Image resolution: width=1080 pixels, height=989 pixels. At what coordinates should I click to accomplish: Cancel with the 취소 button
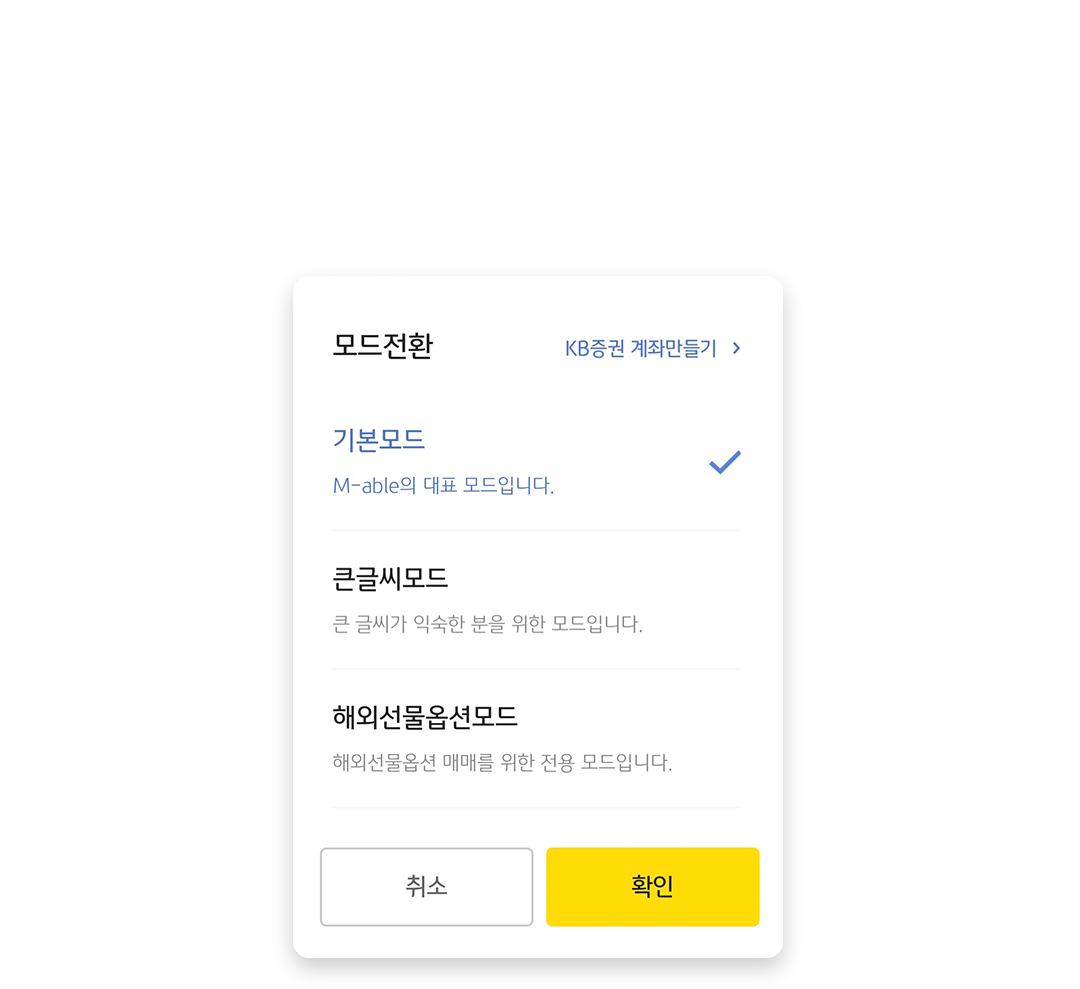tap(426, 887)
